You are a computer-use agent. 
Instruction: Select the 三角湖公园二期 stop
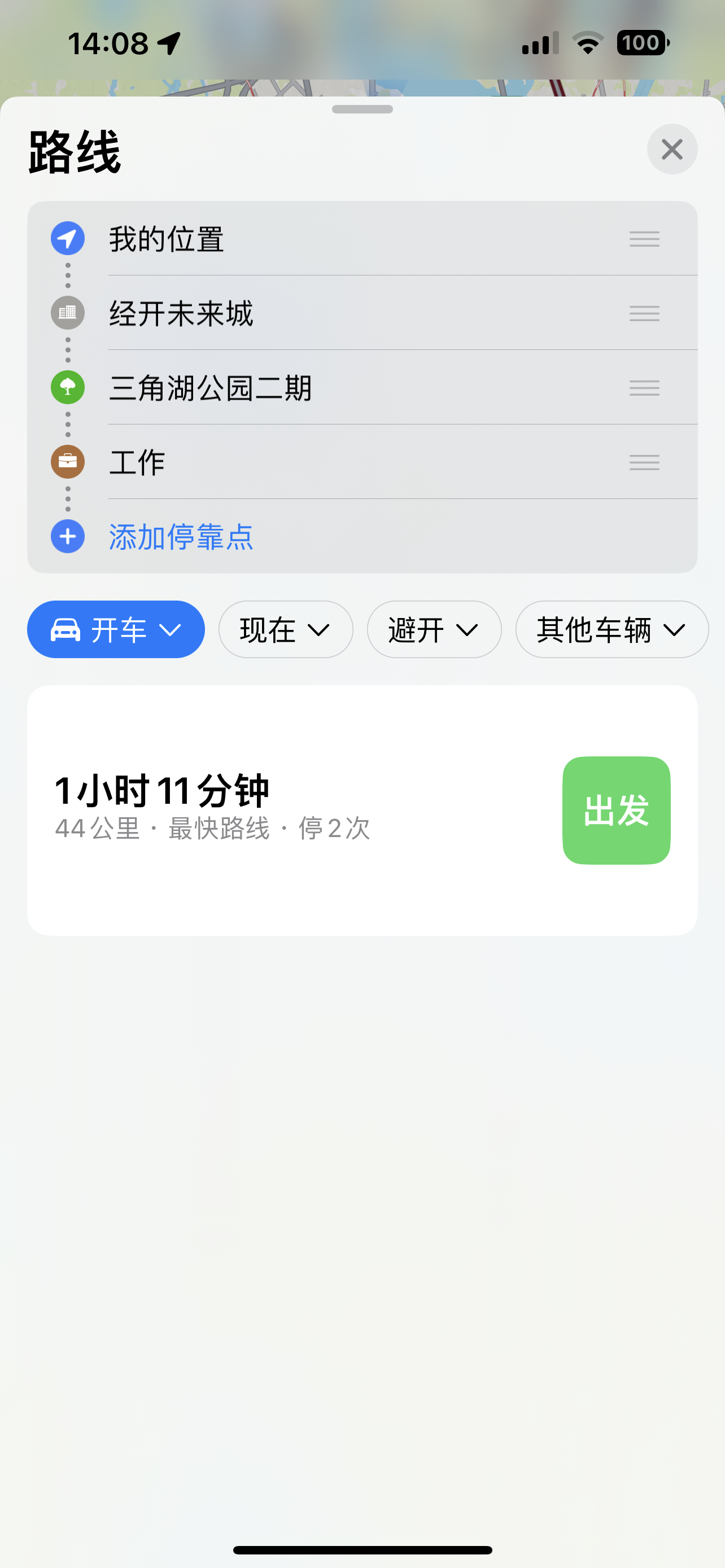pyautogui.click(x=210, y=388)
